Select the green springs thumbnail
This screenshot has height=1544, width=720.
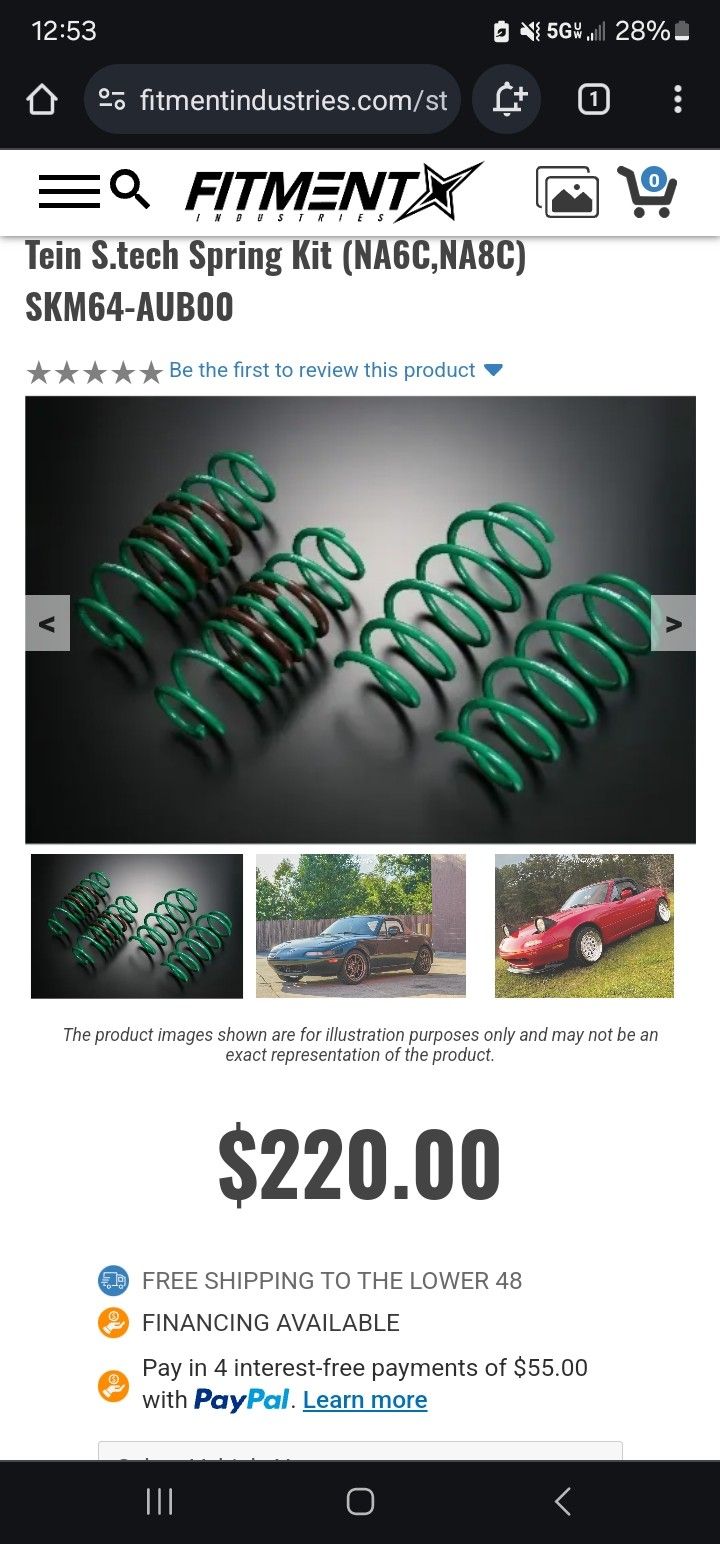point(137,926)
